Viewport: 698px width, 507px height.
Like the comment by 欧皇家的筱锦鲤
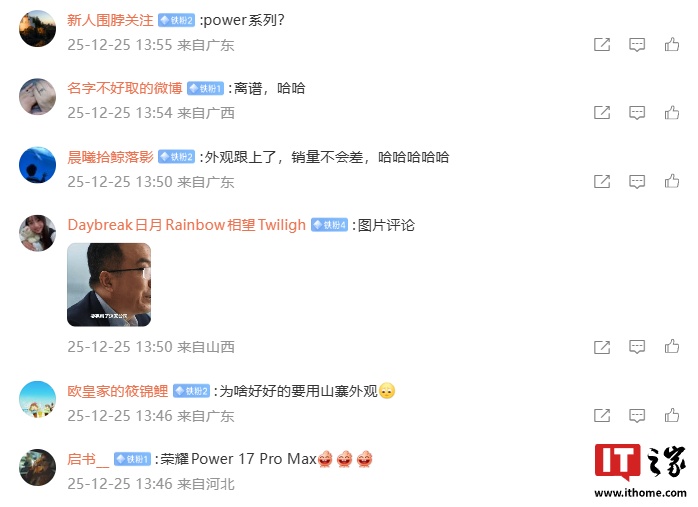[x=672, y=415]
